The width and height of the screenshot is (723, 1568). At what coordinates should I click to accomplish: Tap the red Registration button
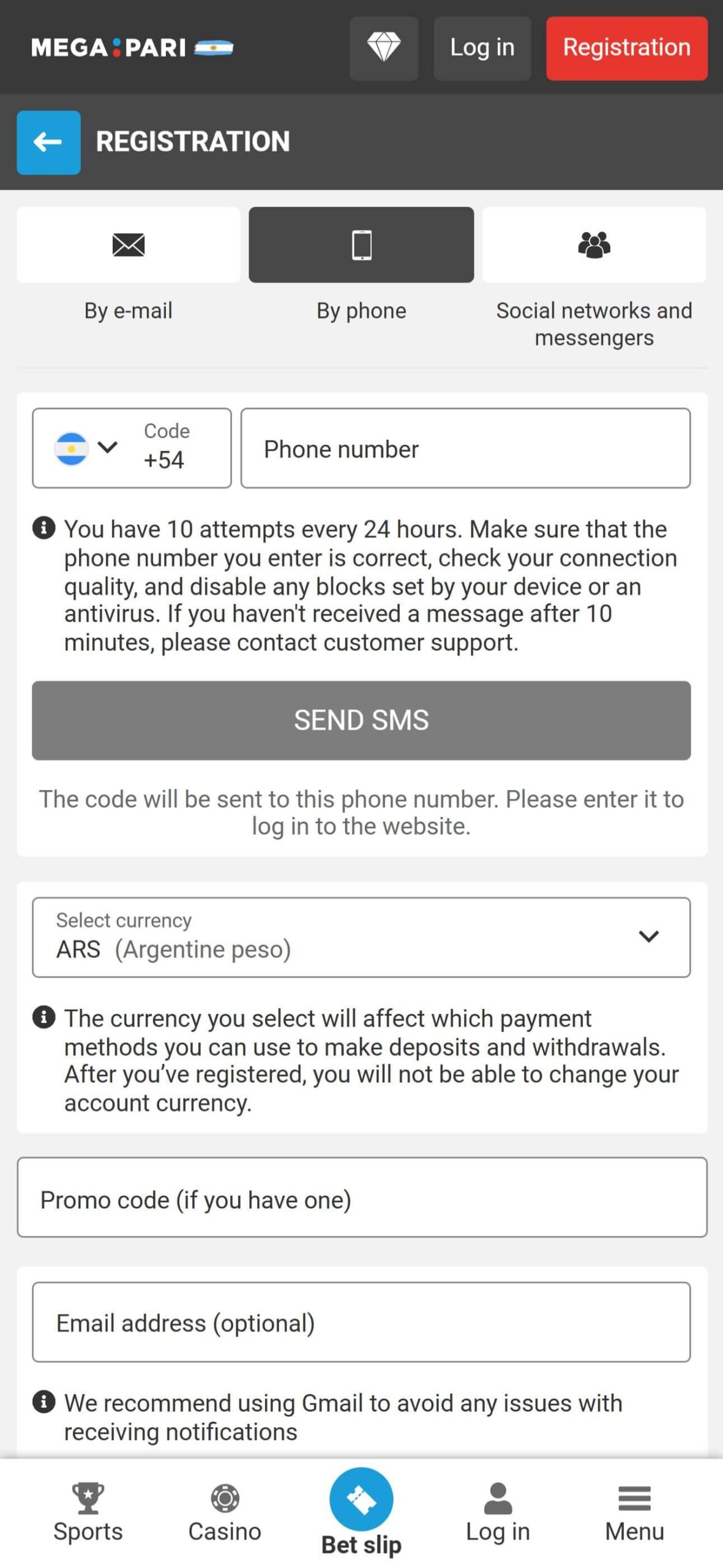point(626,48)
